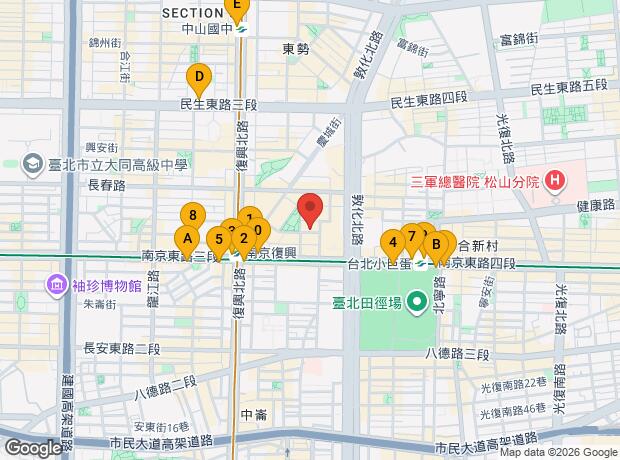Tap the red location pin
This screenshot has width=620, height=460.
tap(311, 210)
